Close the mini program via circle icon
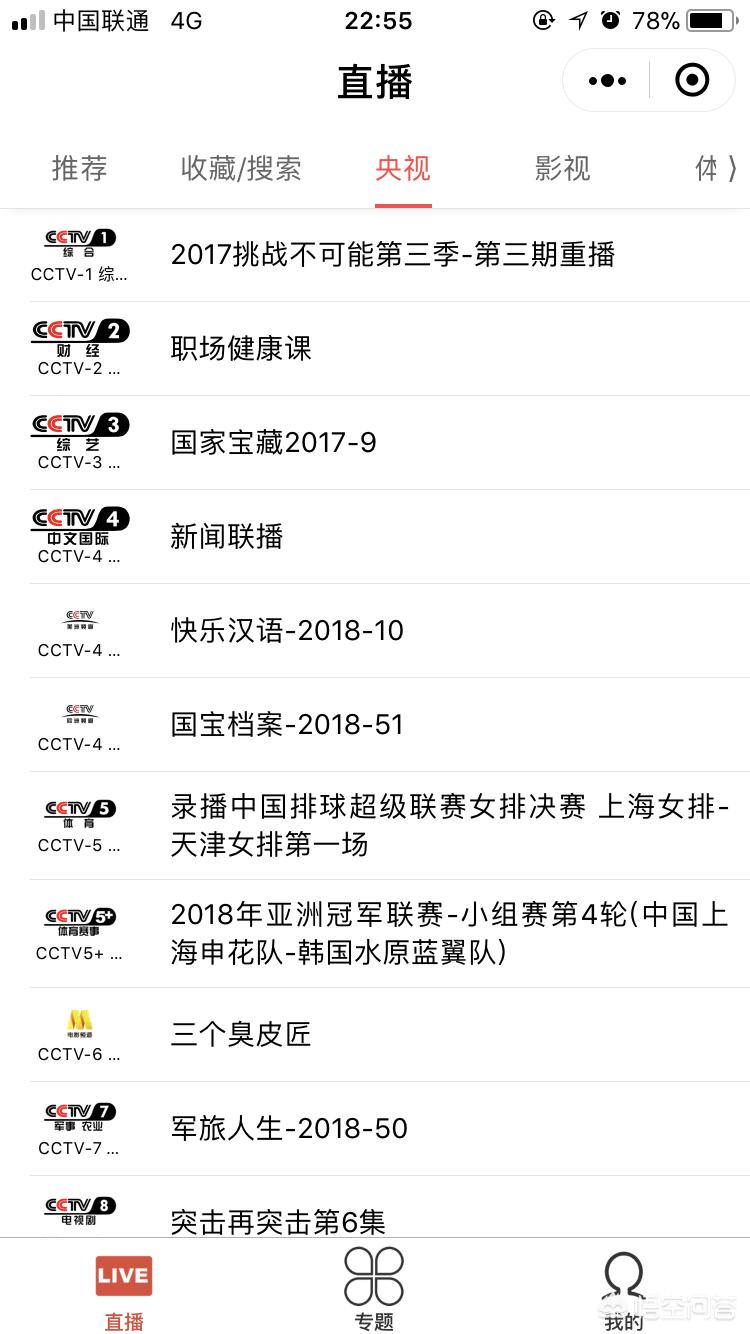This screenshot has height=1334, width=750. (692, 80)
